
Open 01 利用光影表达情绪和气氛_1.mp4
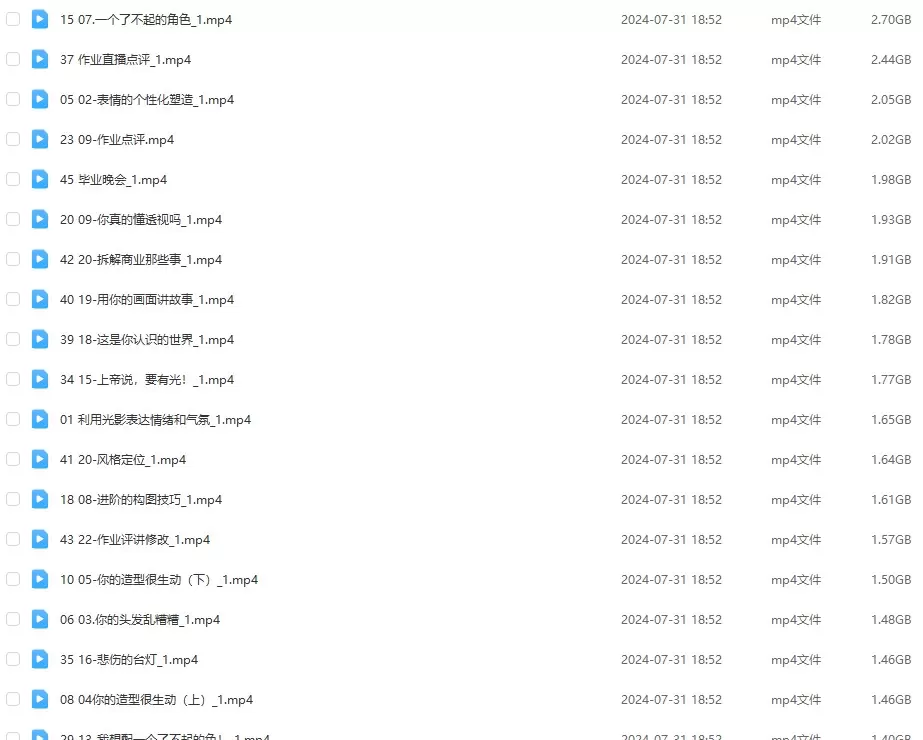pos(155,420)
